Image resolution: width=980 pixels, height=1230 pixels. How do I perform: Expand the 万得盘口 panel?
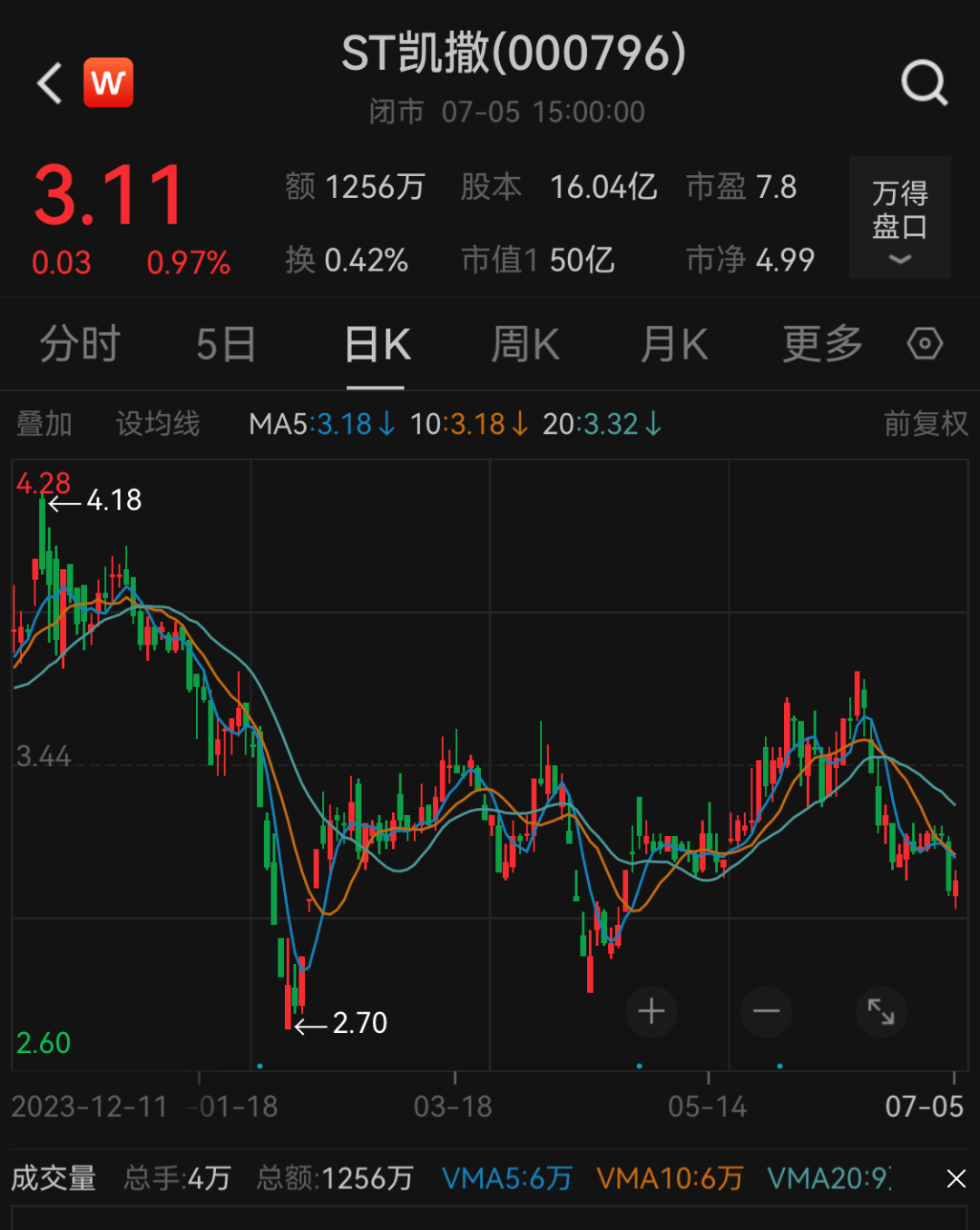[899, 218]
